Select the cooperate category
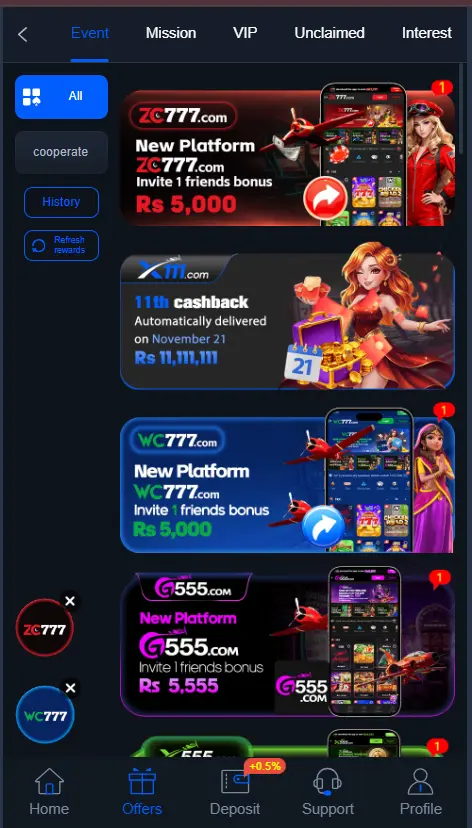 [61, 152]
